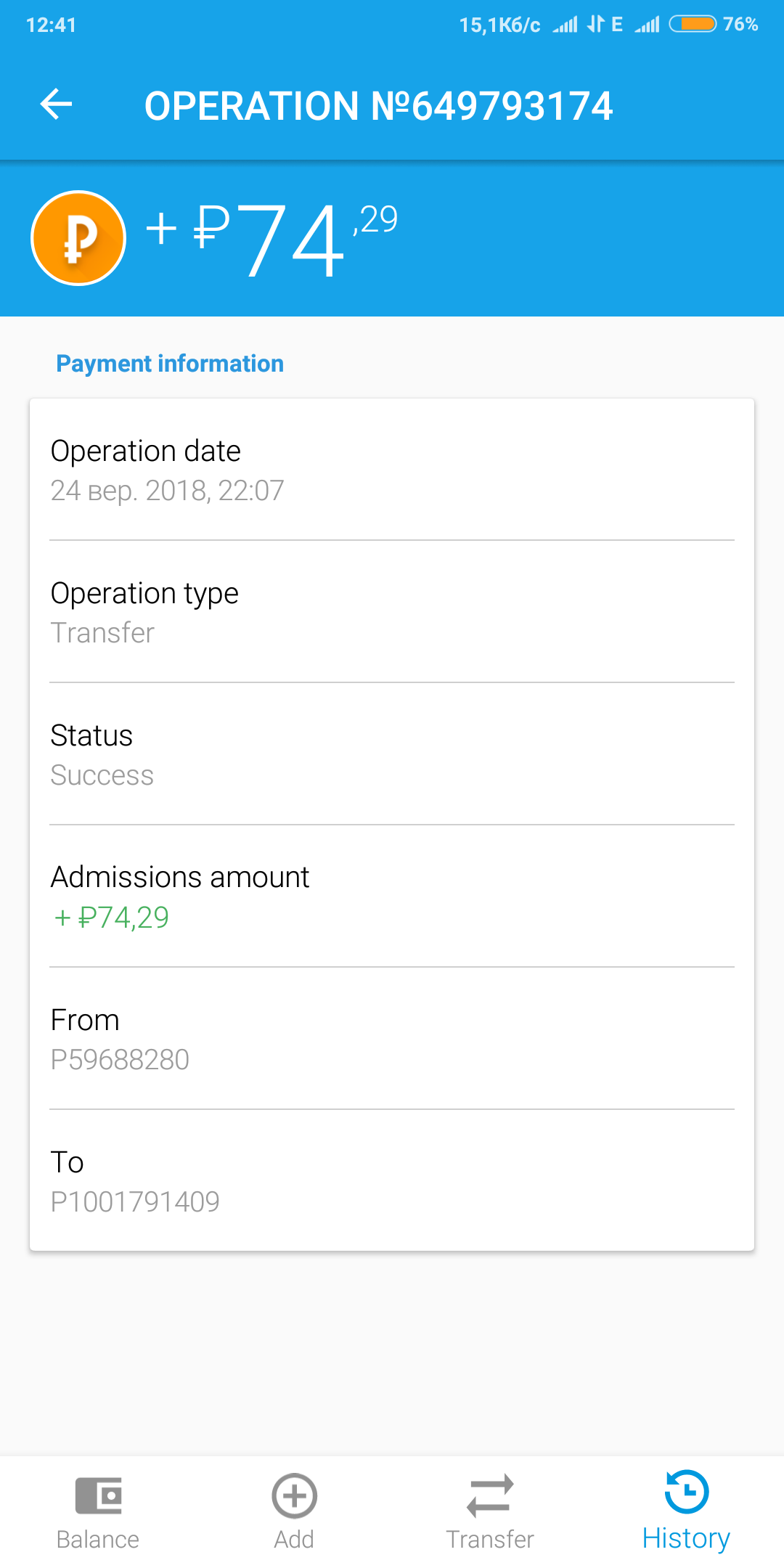Select the History tab
784x1568 pixels.
click(x=686, y=1512)
